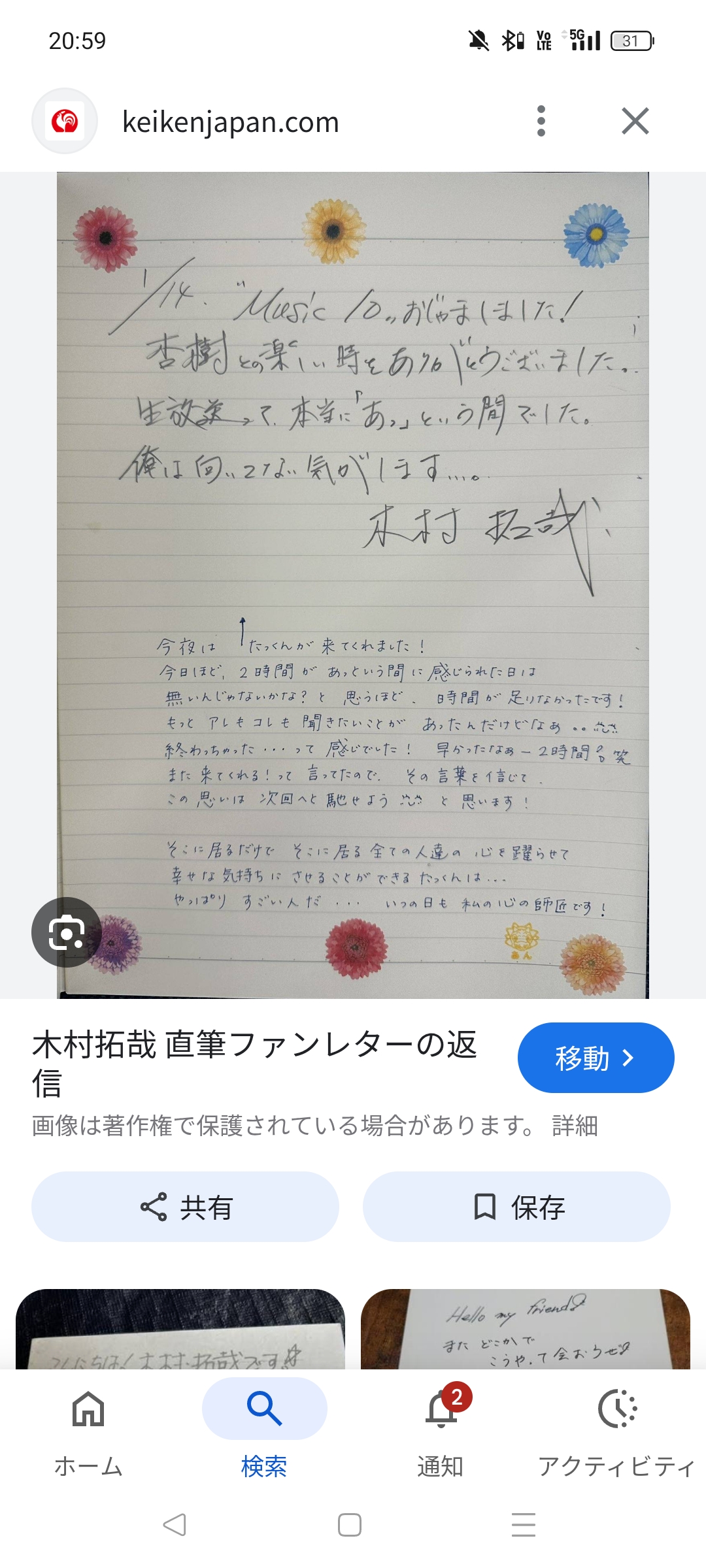Screen dimensions: 706x1568
Task: Switch to the 検索 tab
Action: tap(264, 1428)
